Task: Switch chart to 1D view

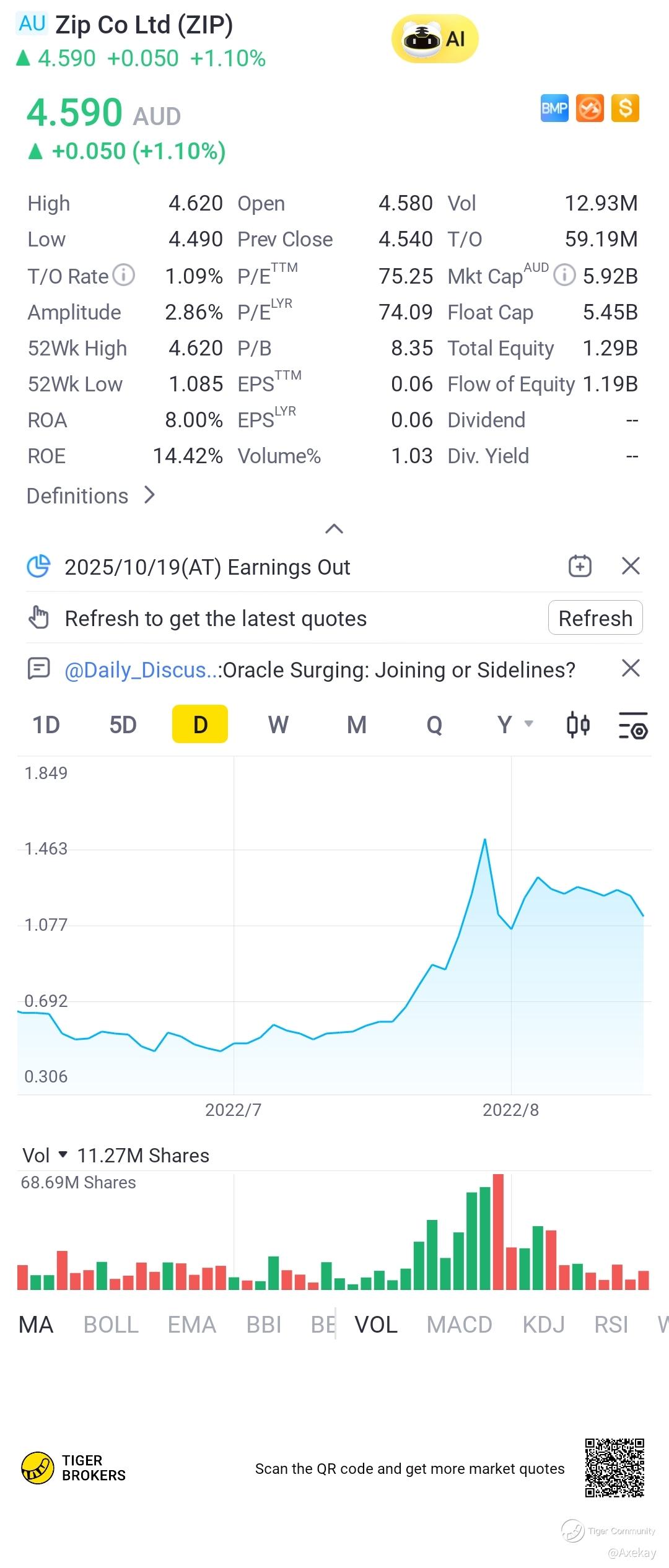Action: [46, 725]
